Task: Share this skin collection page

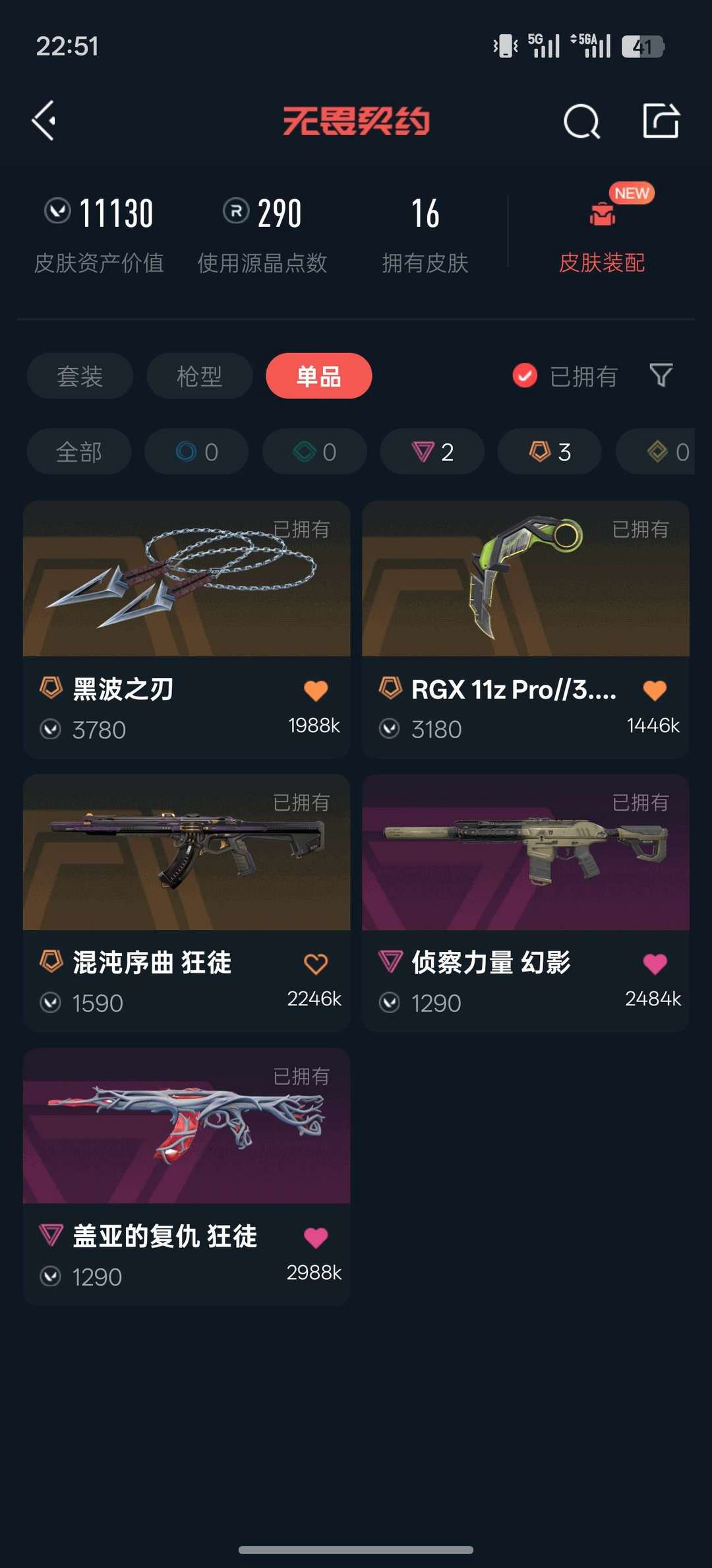Action: [x=661, y=121]
